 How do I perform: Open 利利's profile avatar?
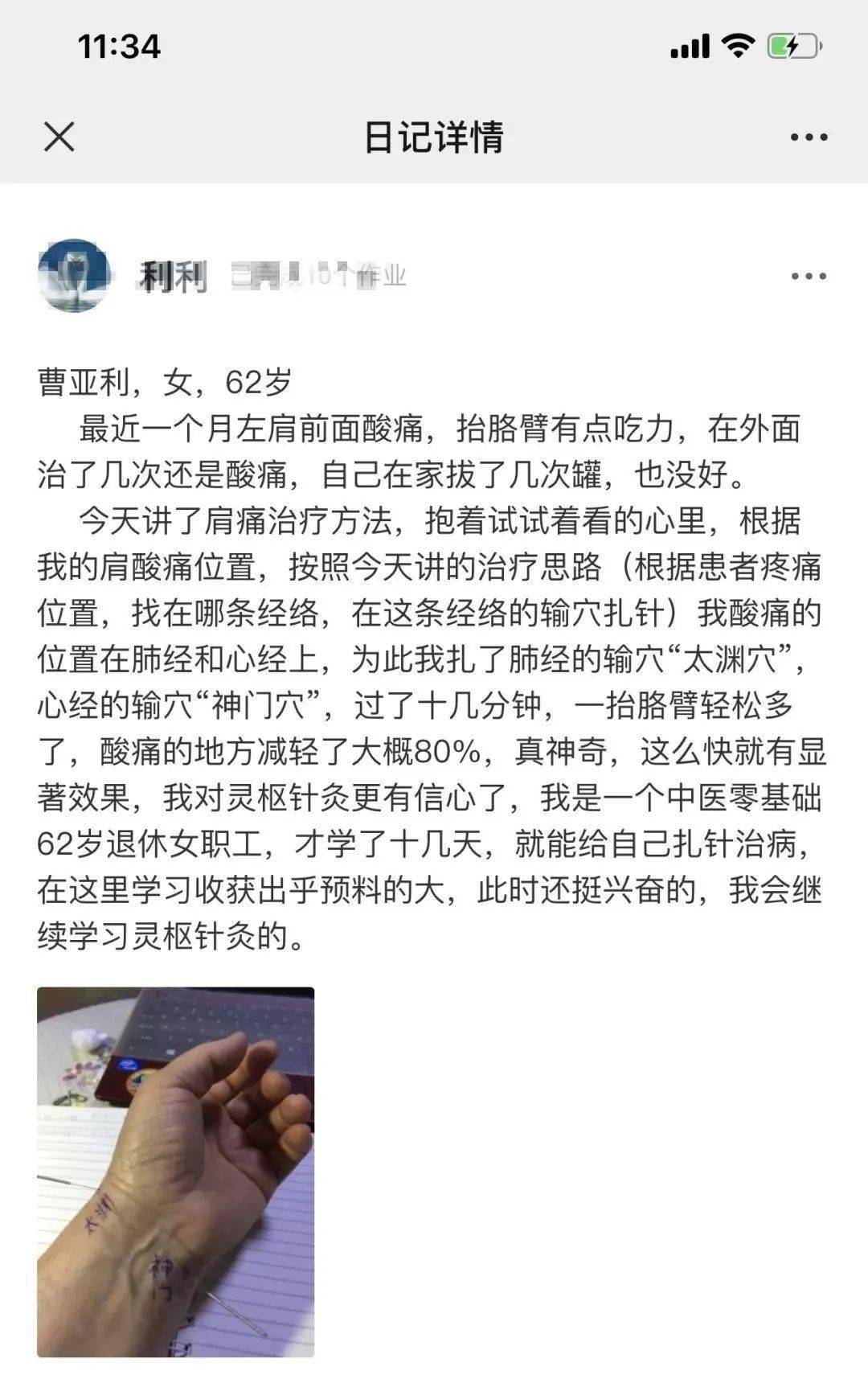(74, 276)
